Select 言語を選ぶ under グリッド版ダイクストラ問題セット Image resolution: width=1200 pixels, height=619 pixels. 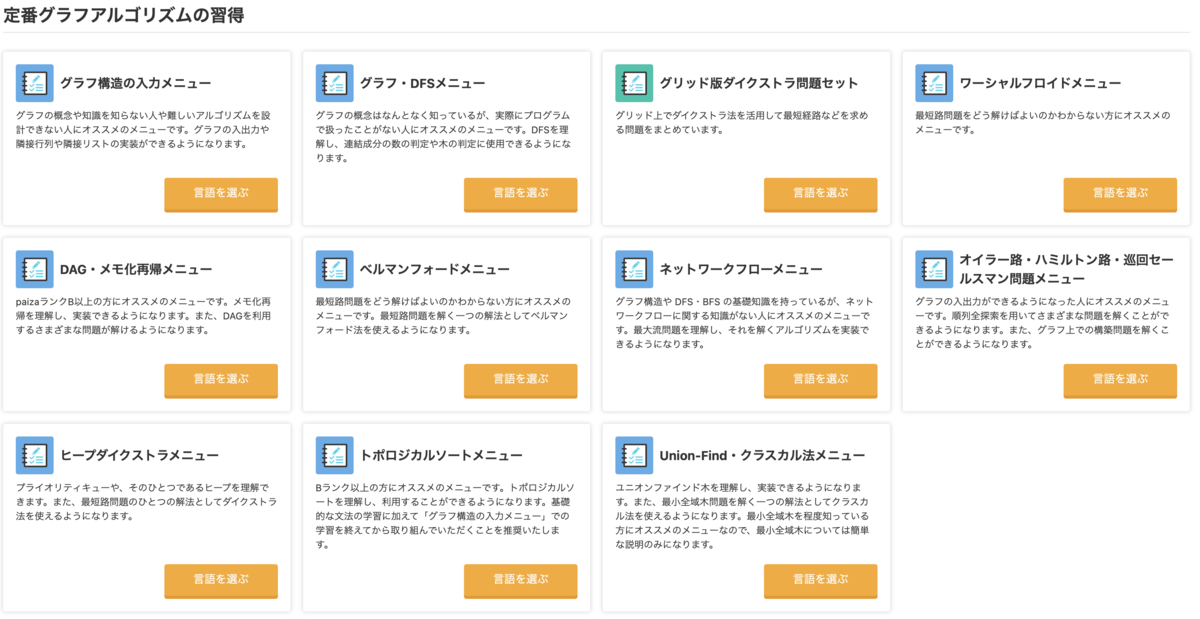click(820, 193)
